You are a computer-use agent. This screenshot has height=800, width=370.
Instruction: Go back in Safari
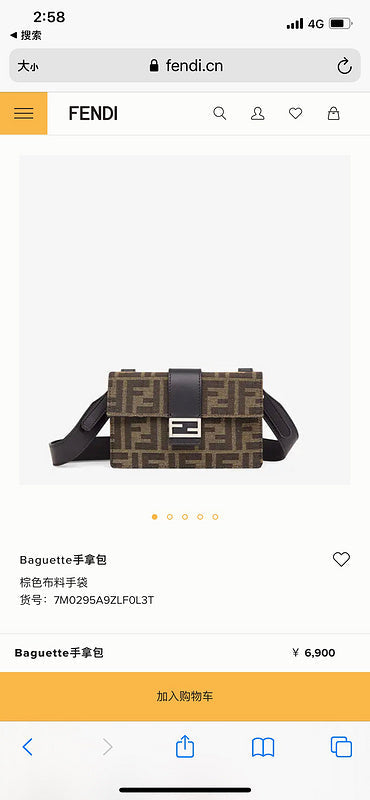28,747
